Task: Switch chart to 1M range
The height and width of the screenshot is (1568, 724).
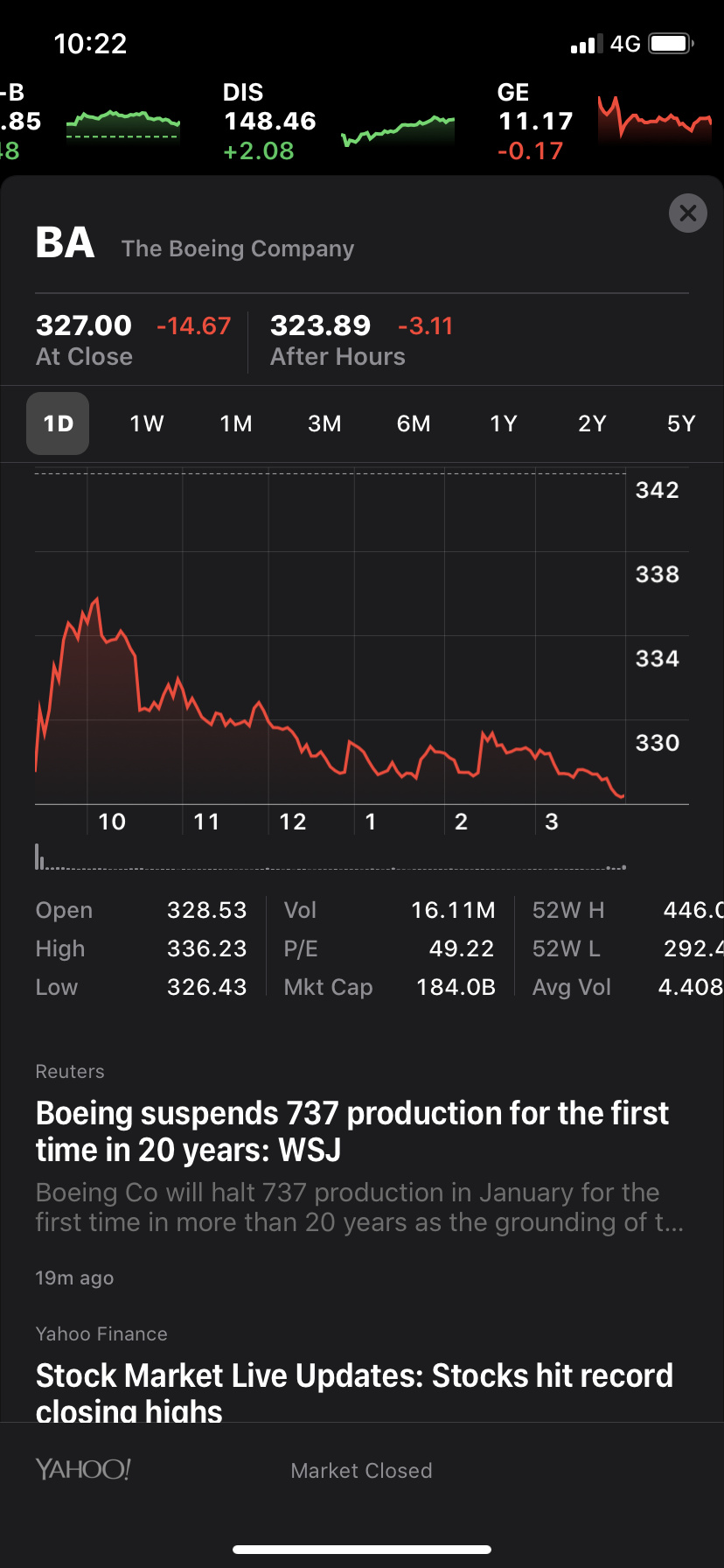Action: pyautogui.click(x=236, y=423)
